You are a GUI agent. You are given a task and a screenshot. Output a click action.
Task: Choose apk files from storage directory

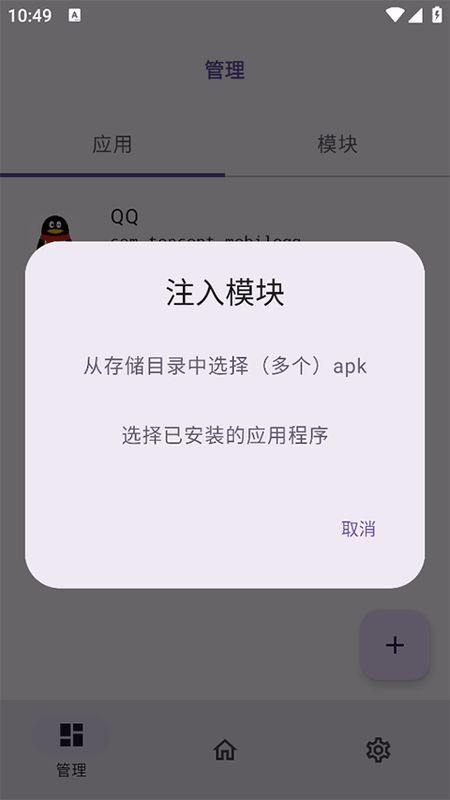click(224, 366)
